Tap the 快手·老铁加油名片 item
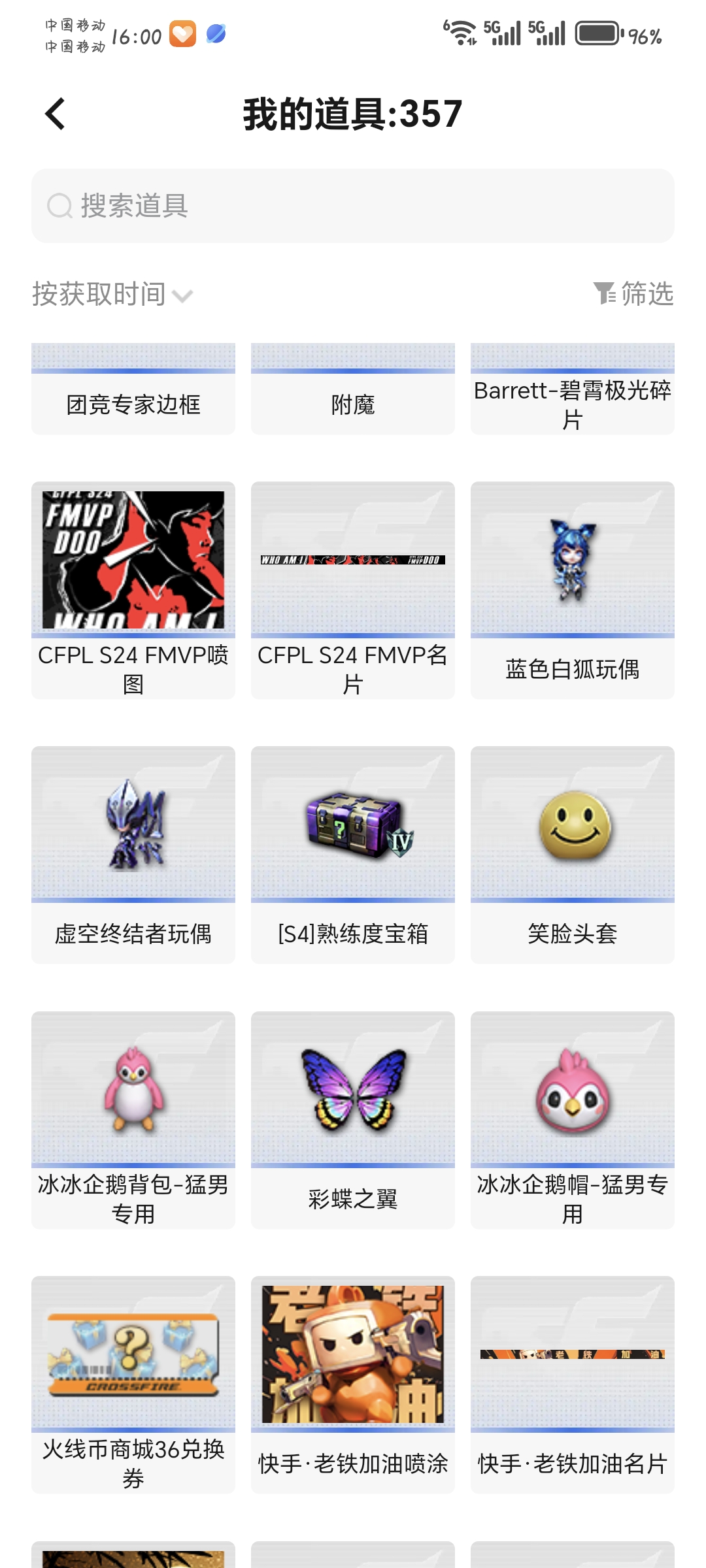The image size is (706, 1568). [573, 1384]
